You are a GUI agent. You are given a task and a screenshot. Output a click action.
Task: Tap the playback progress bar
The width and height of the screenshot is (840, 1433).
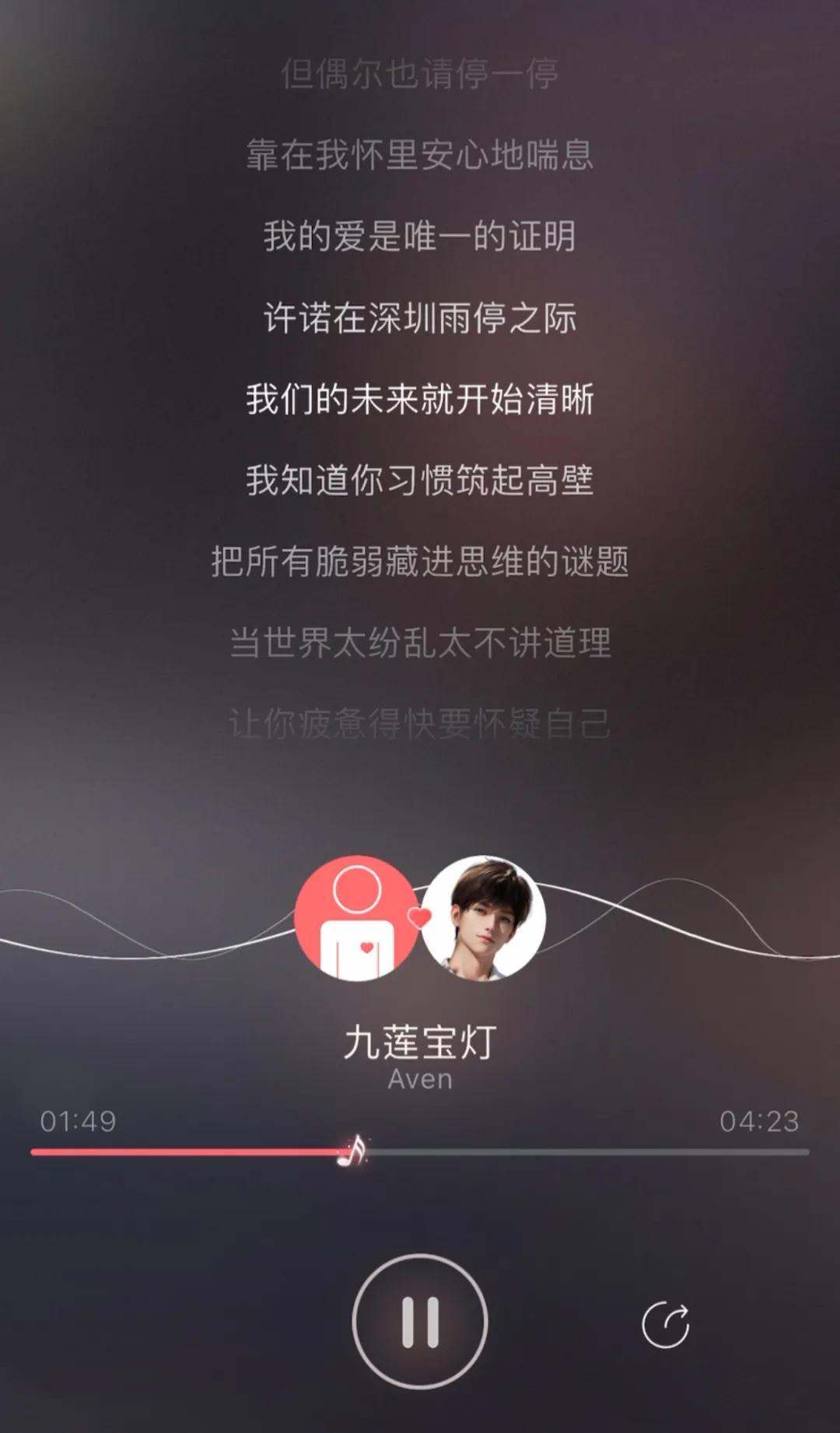[420, 1152]
